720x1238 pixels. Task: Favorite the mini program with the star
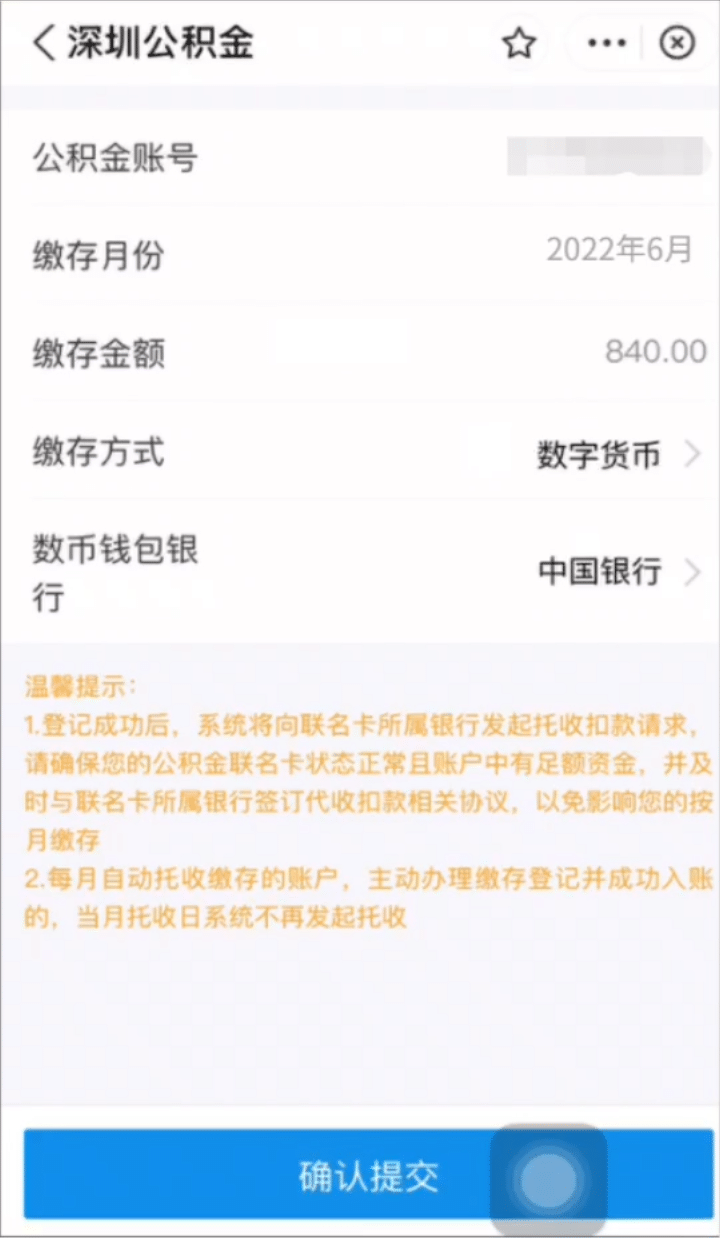tap(519, 44)
